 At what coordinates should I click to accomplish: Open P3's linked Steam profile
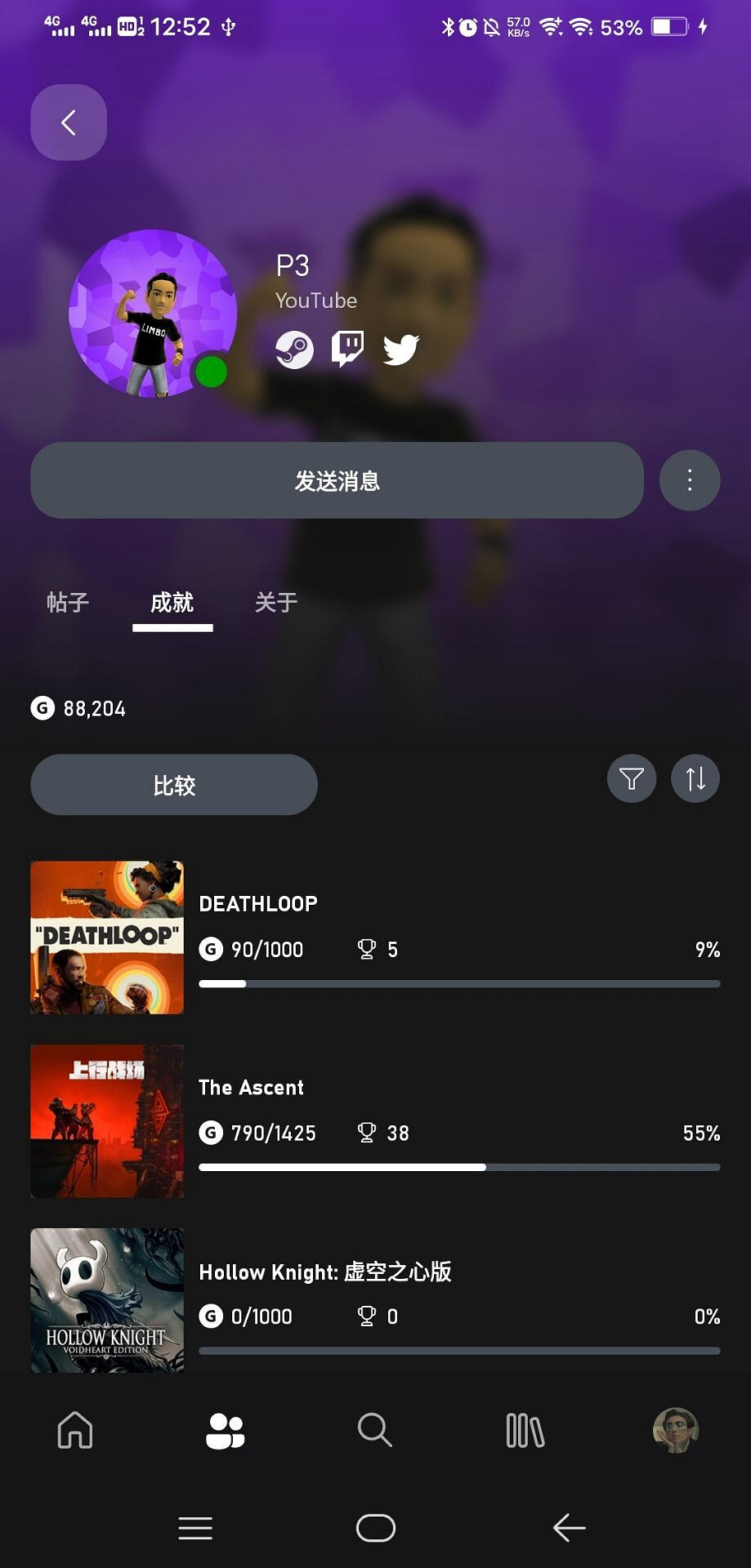point(294,349)
